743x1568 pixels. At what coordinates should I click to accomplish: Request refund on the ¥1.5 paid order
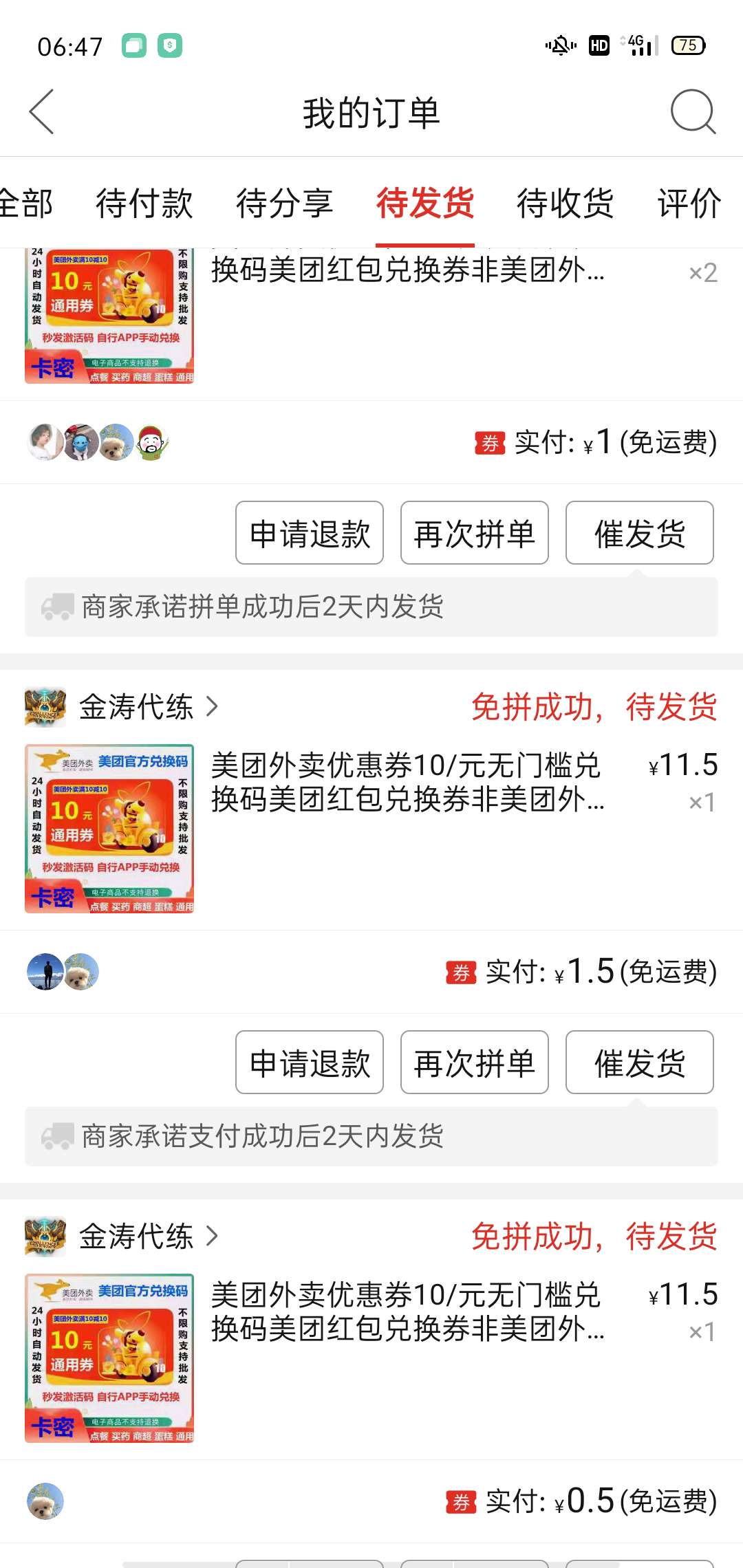310,1063
